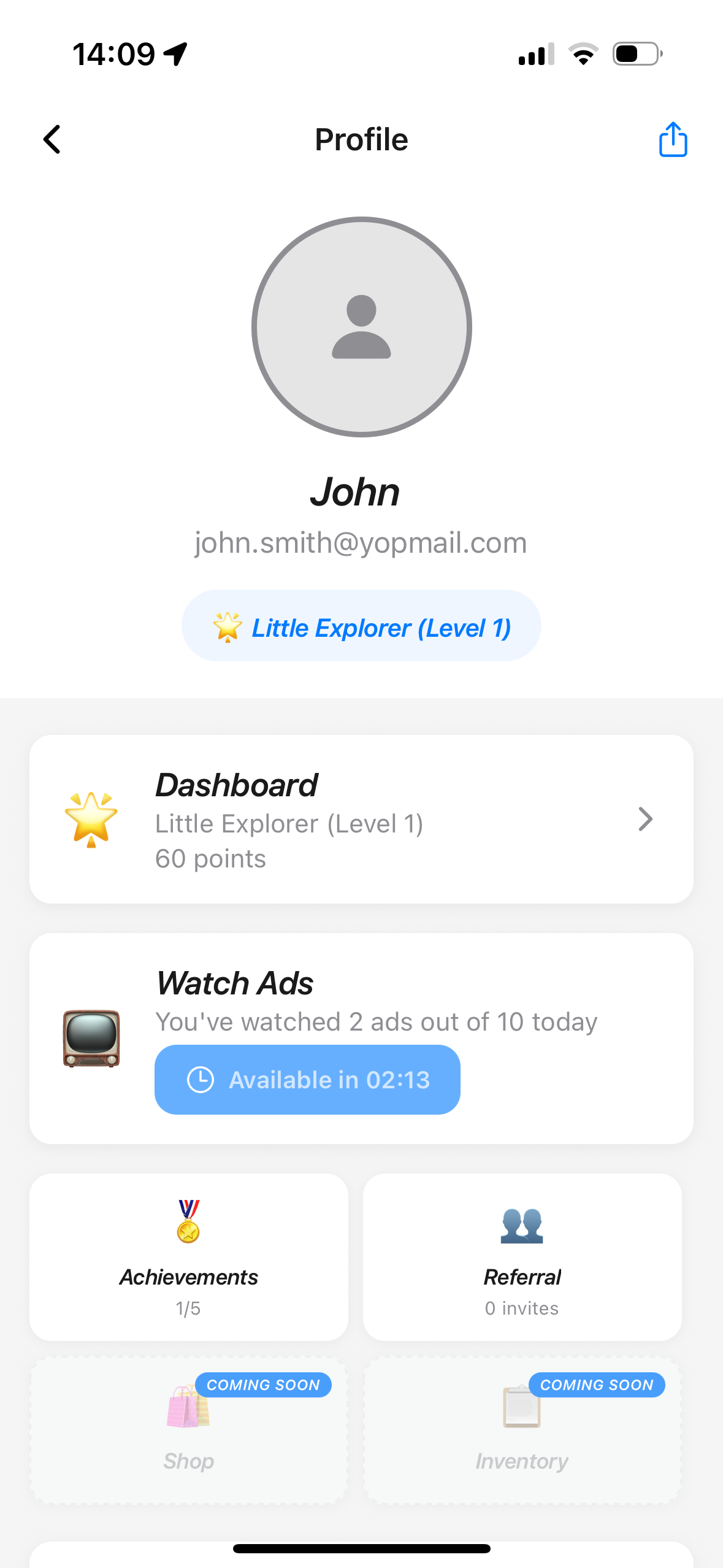Tap the Available in 02:13 button
723x1568 pixels.
307,1080
